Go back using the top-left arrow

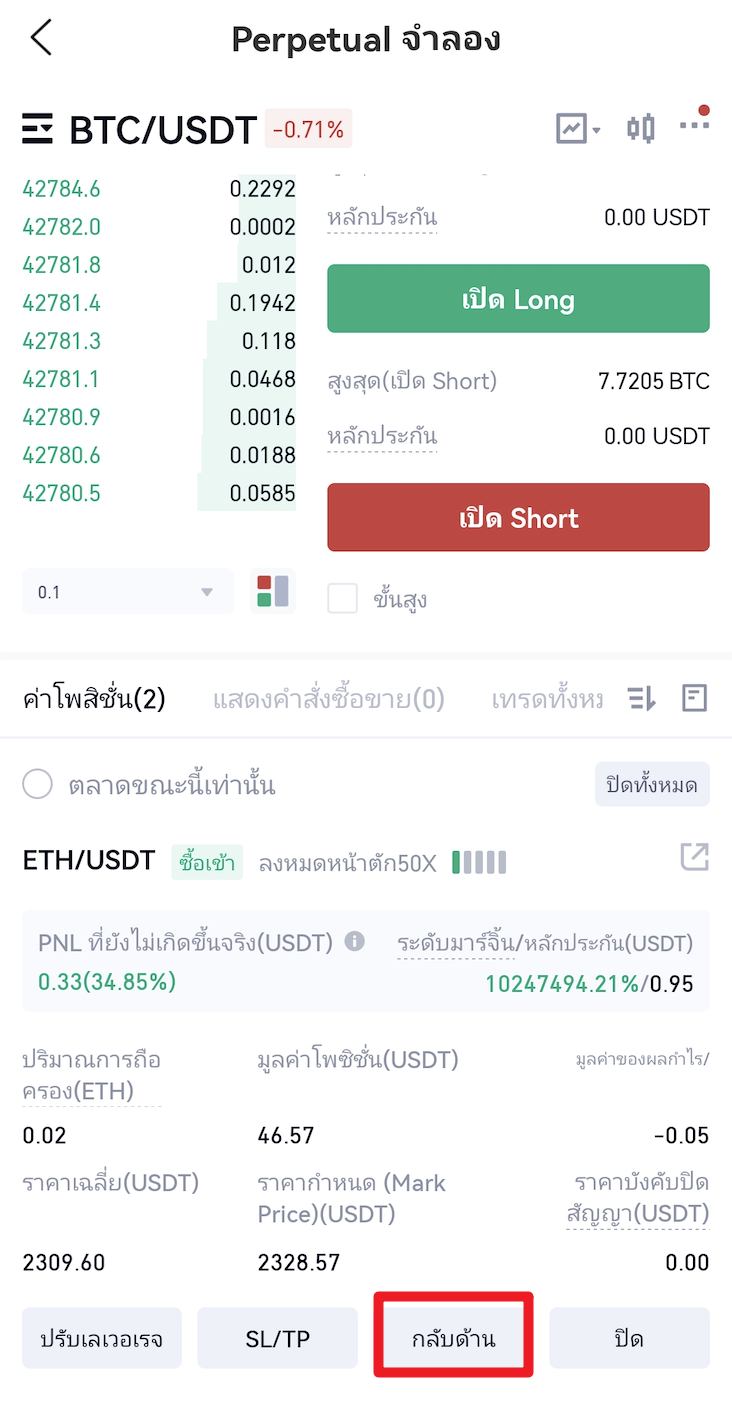(41, 38)
